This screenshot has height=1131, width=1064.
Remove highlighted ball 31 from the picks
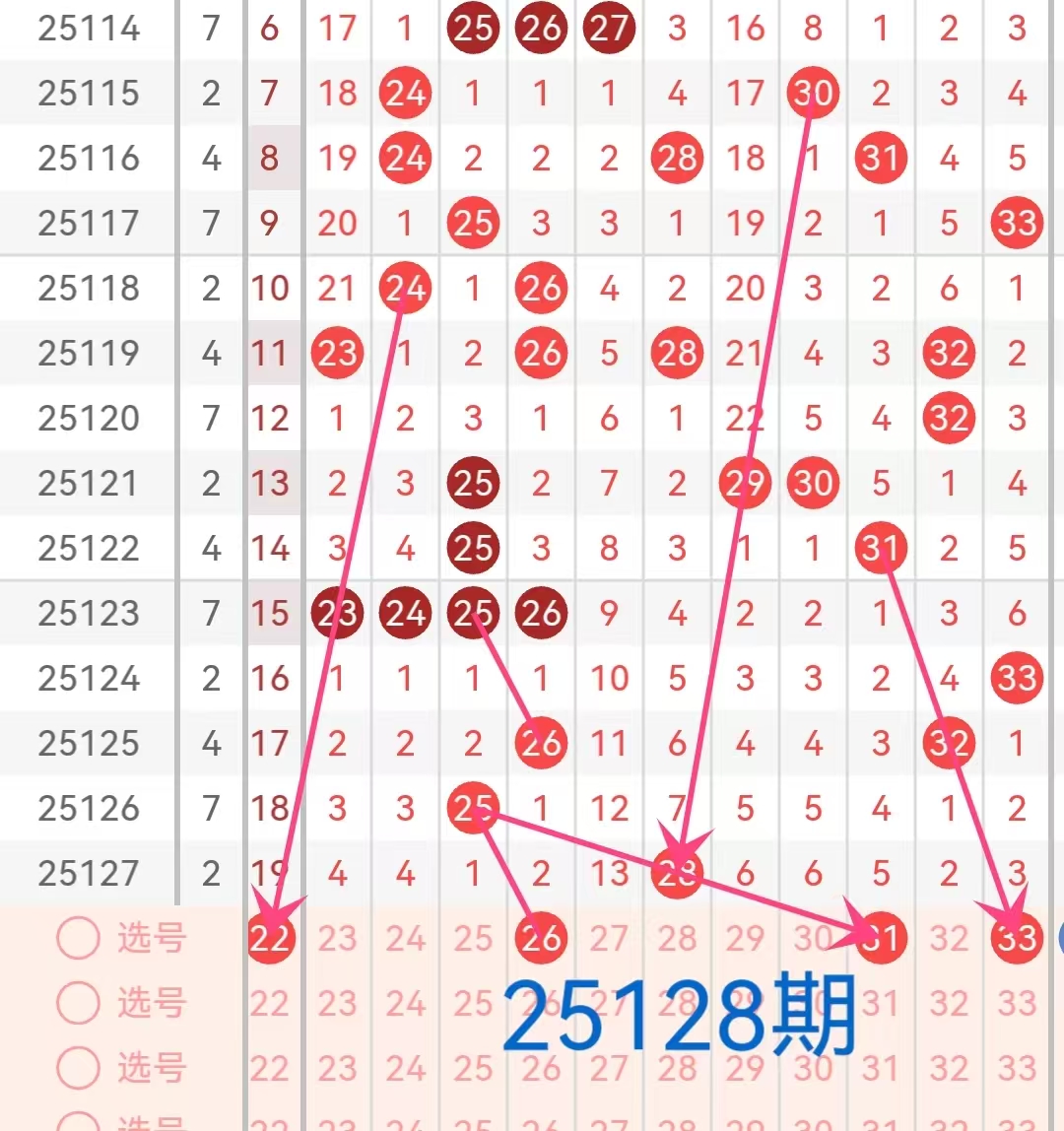(x=880, y=937)
